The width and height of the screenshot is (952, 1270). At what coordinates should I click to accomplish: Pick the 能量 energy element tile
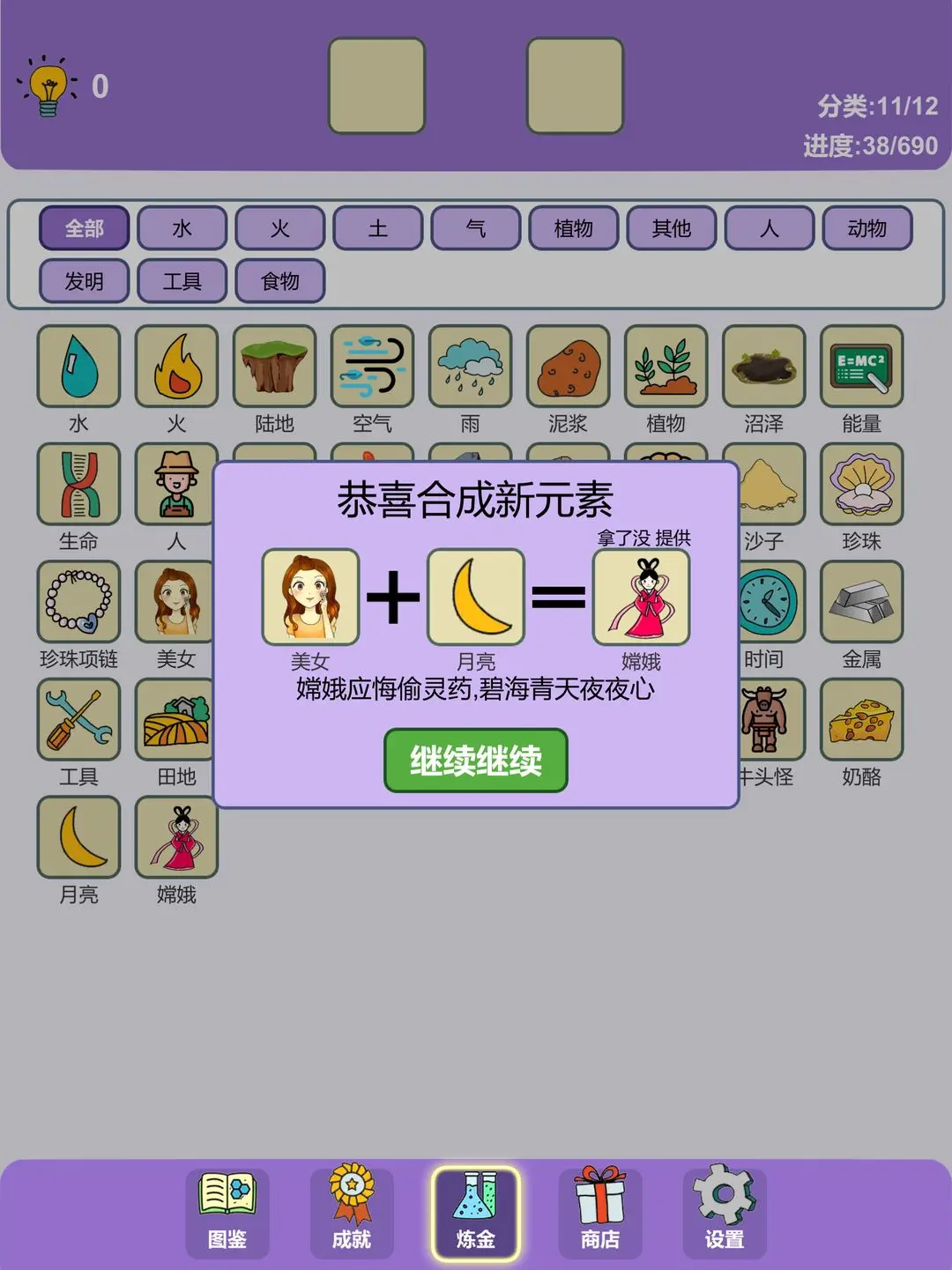point(861,367)
